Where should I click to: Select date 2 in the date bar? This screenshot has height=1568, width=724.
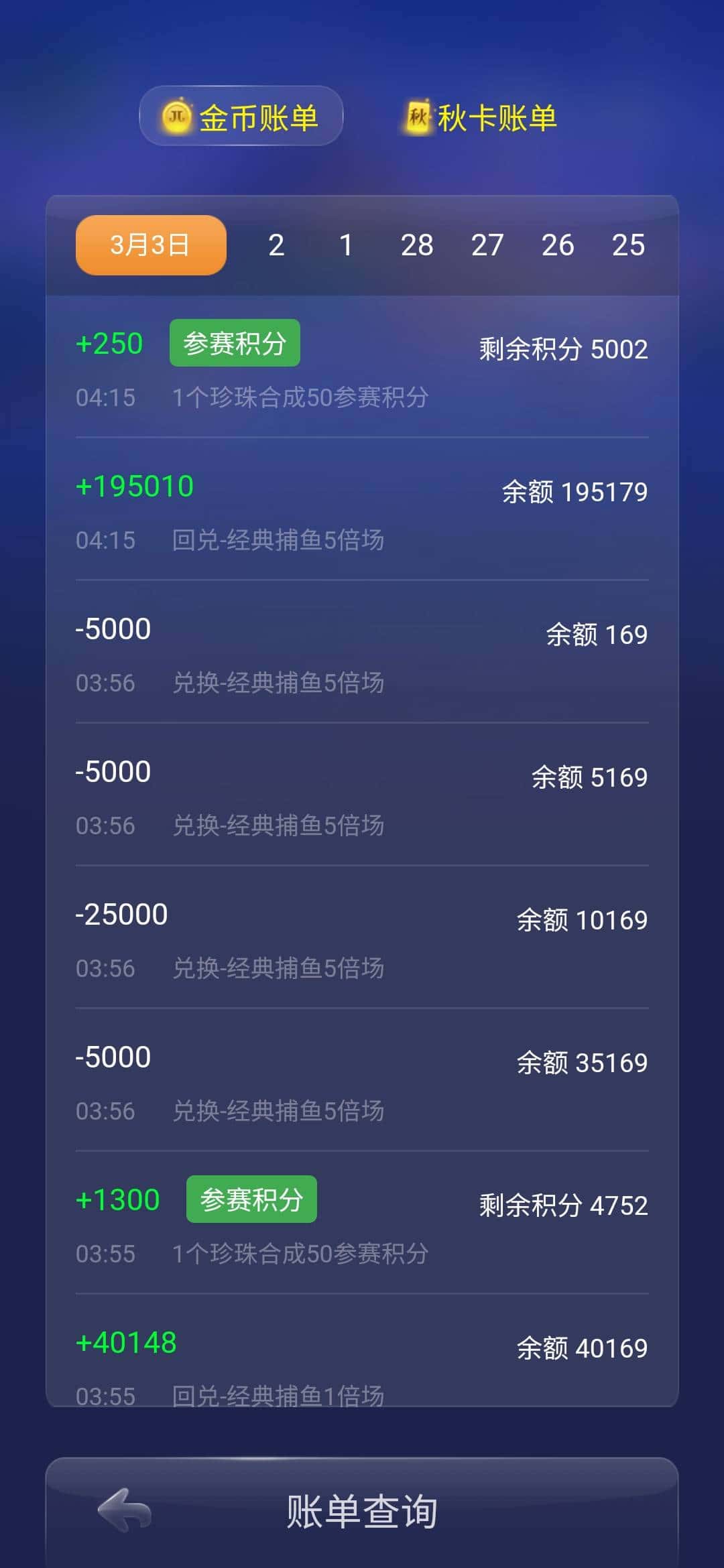click(276, 245)
